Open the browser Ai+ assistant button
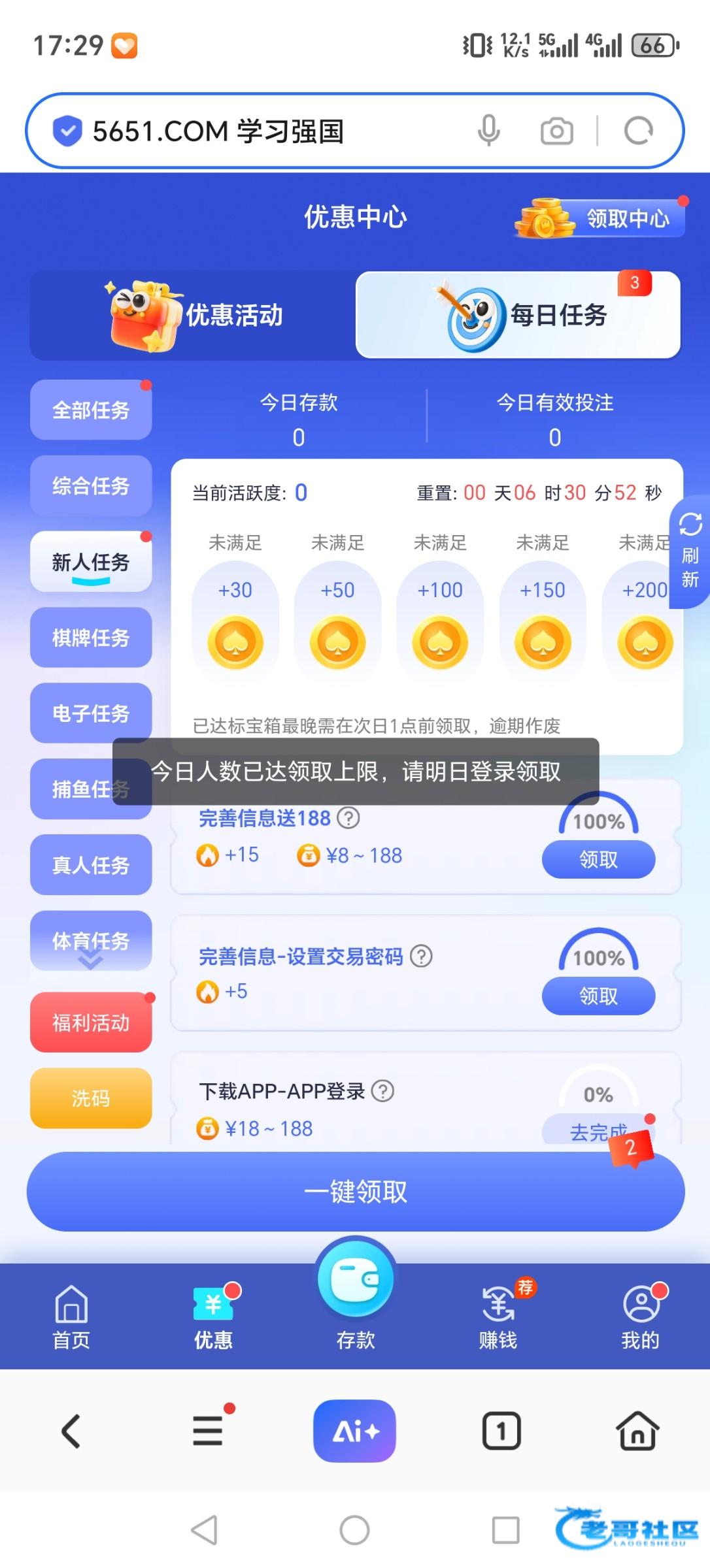710x1568 pixels. tap(354, 1431)
